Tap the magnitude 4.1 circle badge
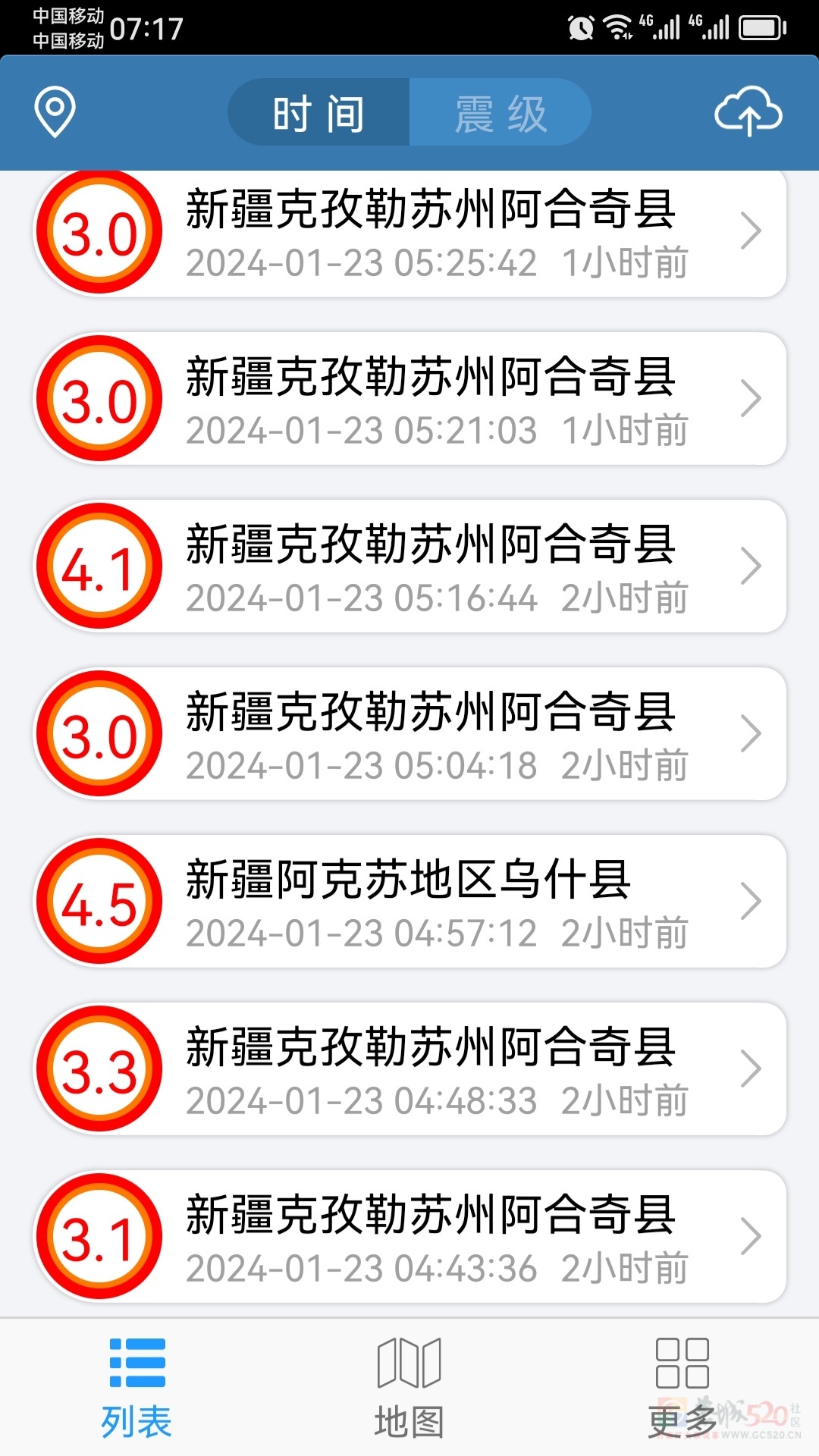This screenshot has height=1456, width=819. (99, 566)
